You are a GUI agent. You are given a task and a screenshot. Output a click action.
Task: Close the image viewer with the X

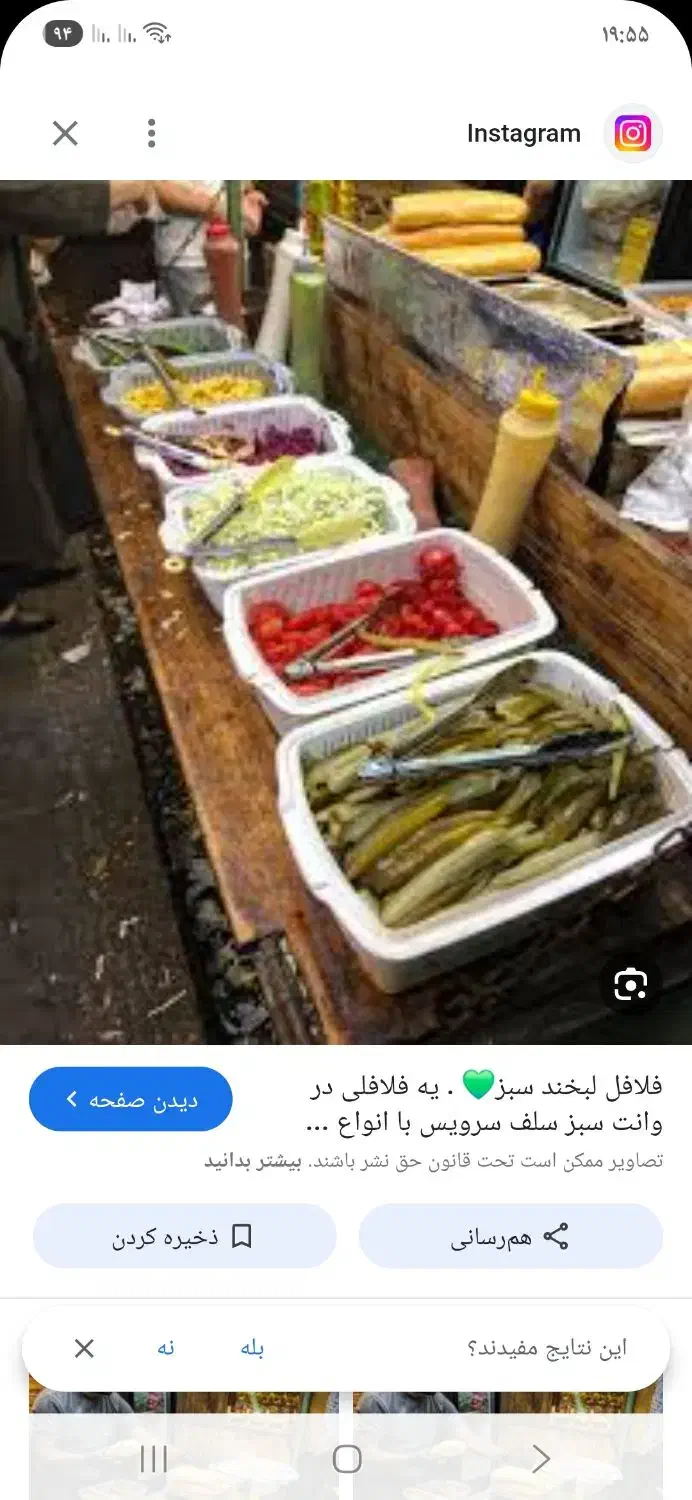(x=65, y=133)
